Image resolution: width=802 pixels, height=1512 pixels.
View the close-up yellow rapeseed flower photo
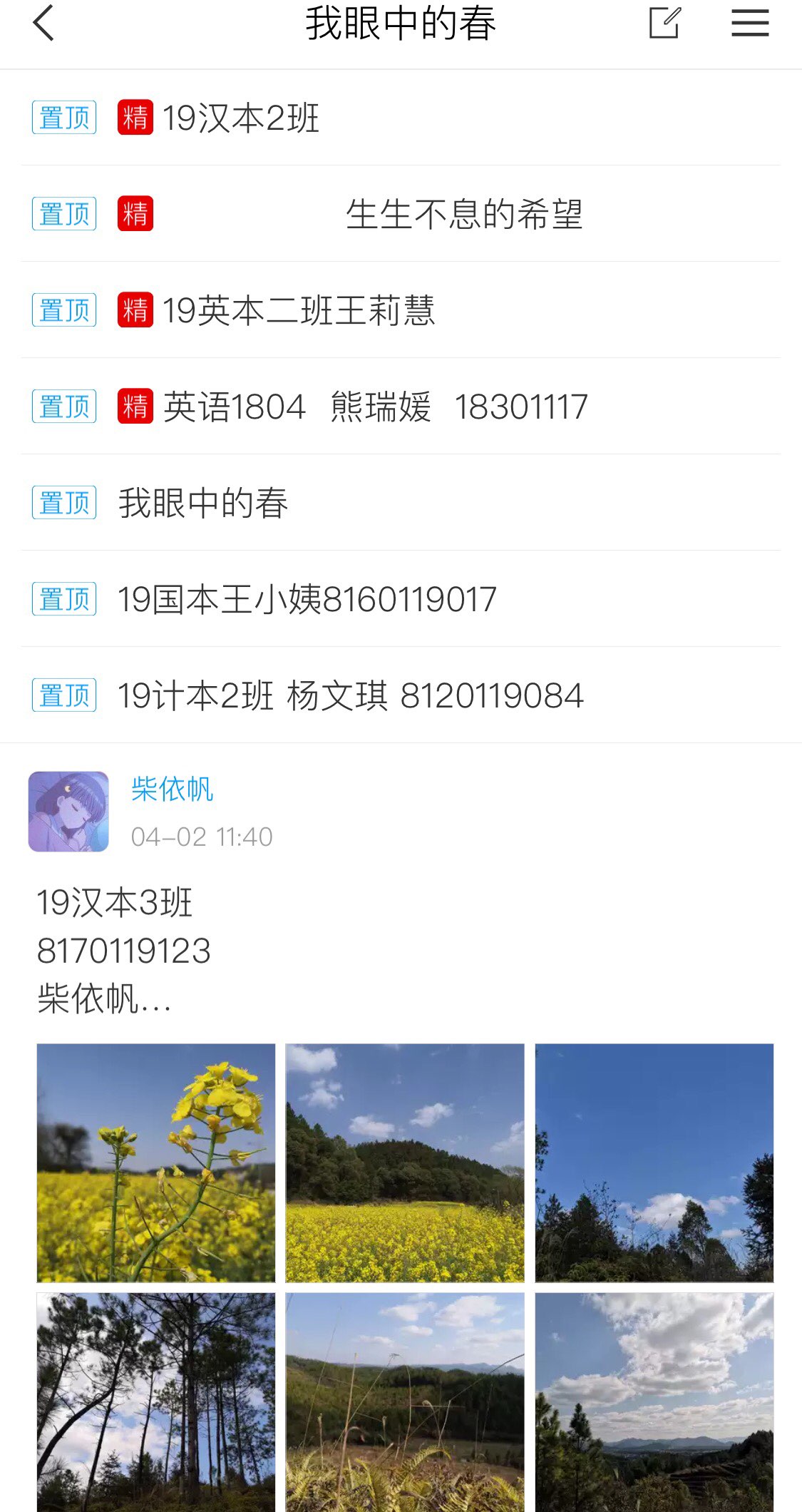pos(156,1163)
